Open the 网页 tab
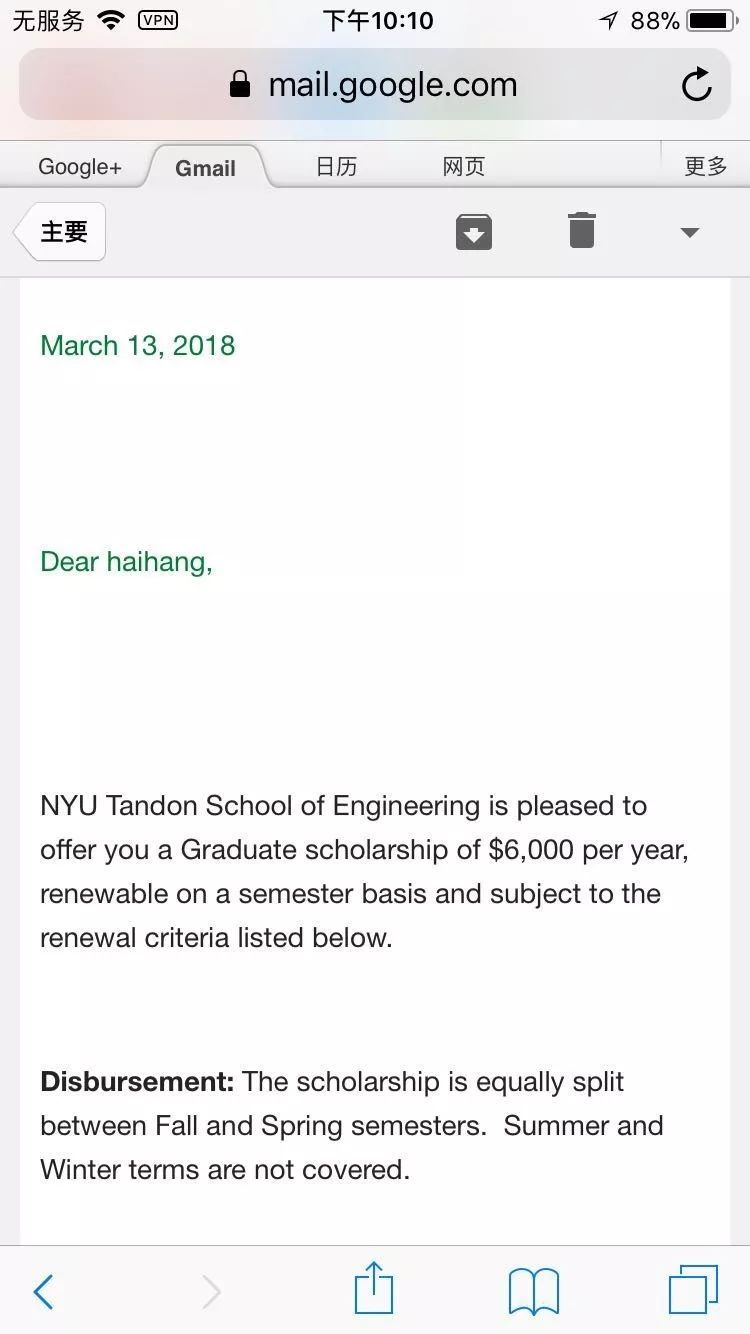 [x=464, y=167]
